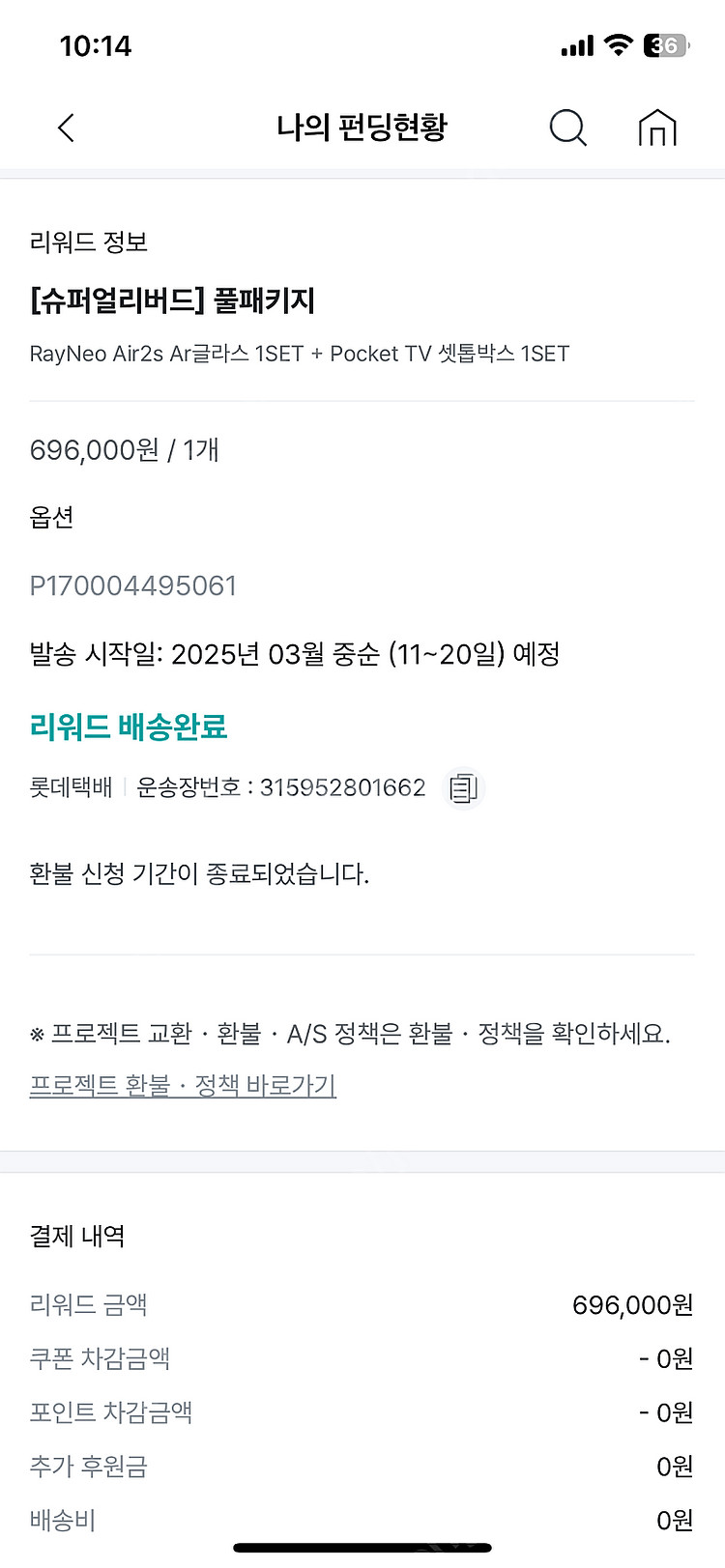Open the search magnifier icon

point(567,128)
